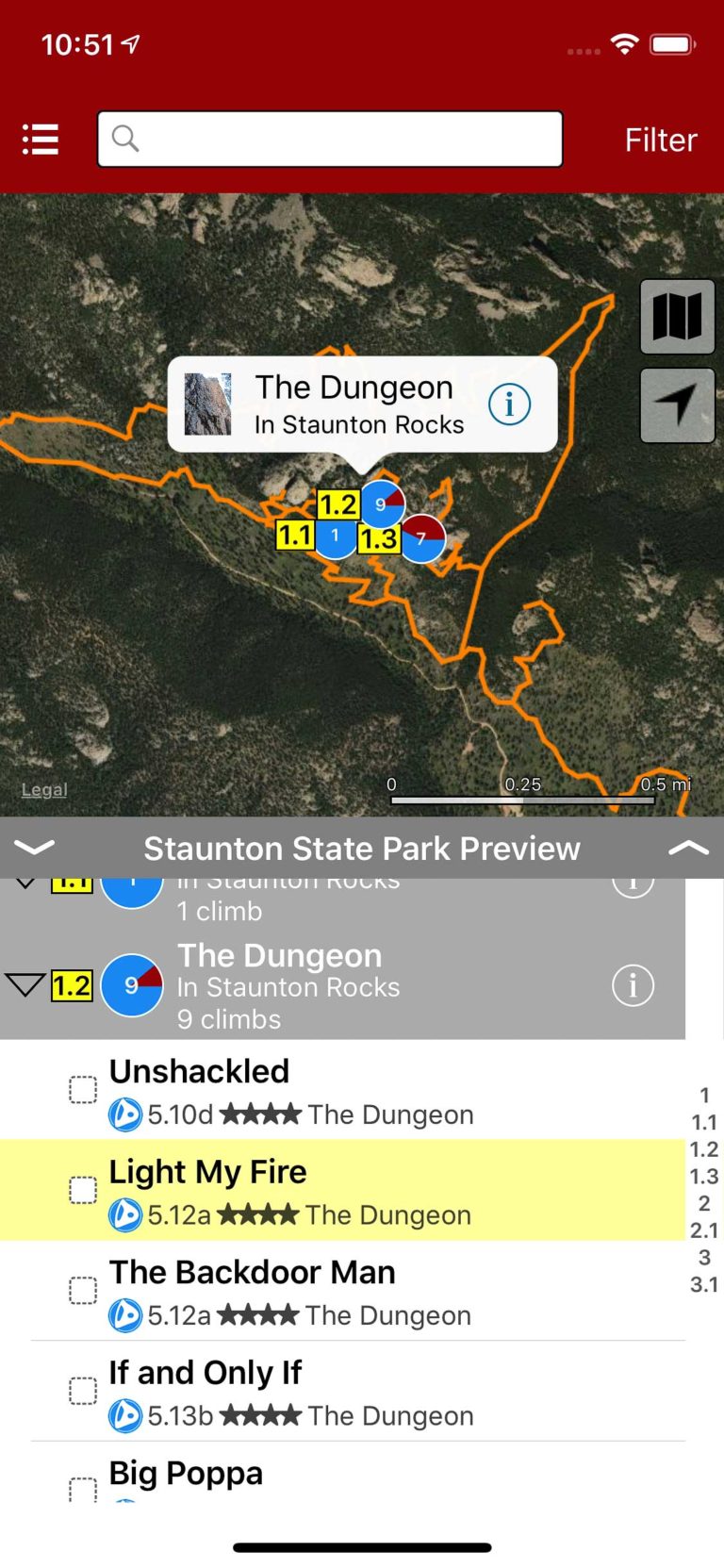
Task: Collapse The Dungeon section triangle
Action: pyautogui.click(x=25, y=985)
